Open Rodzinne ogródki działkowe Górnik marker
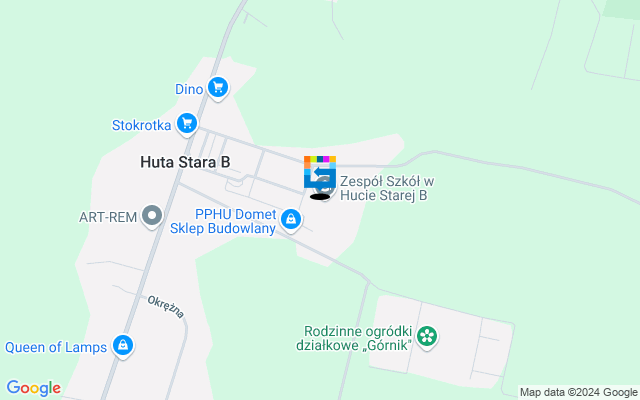The height and width of the screenshot is (400, 640). [x=427, y=337]
